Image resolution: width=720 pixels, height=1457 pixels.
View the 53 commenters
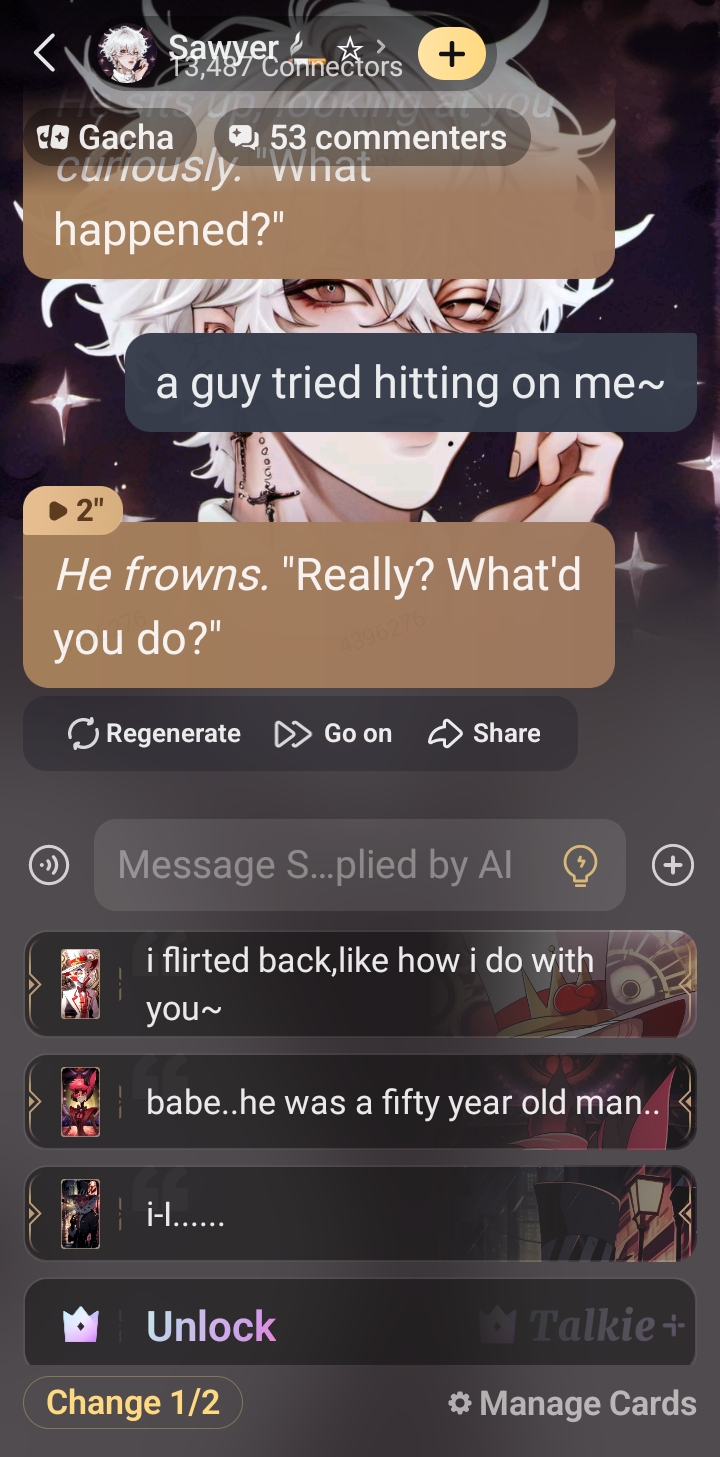pyautogui.click(x=370, y=137)
